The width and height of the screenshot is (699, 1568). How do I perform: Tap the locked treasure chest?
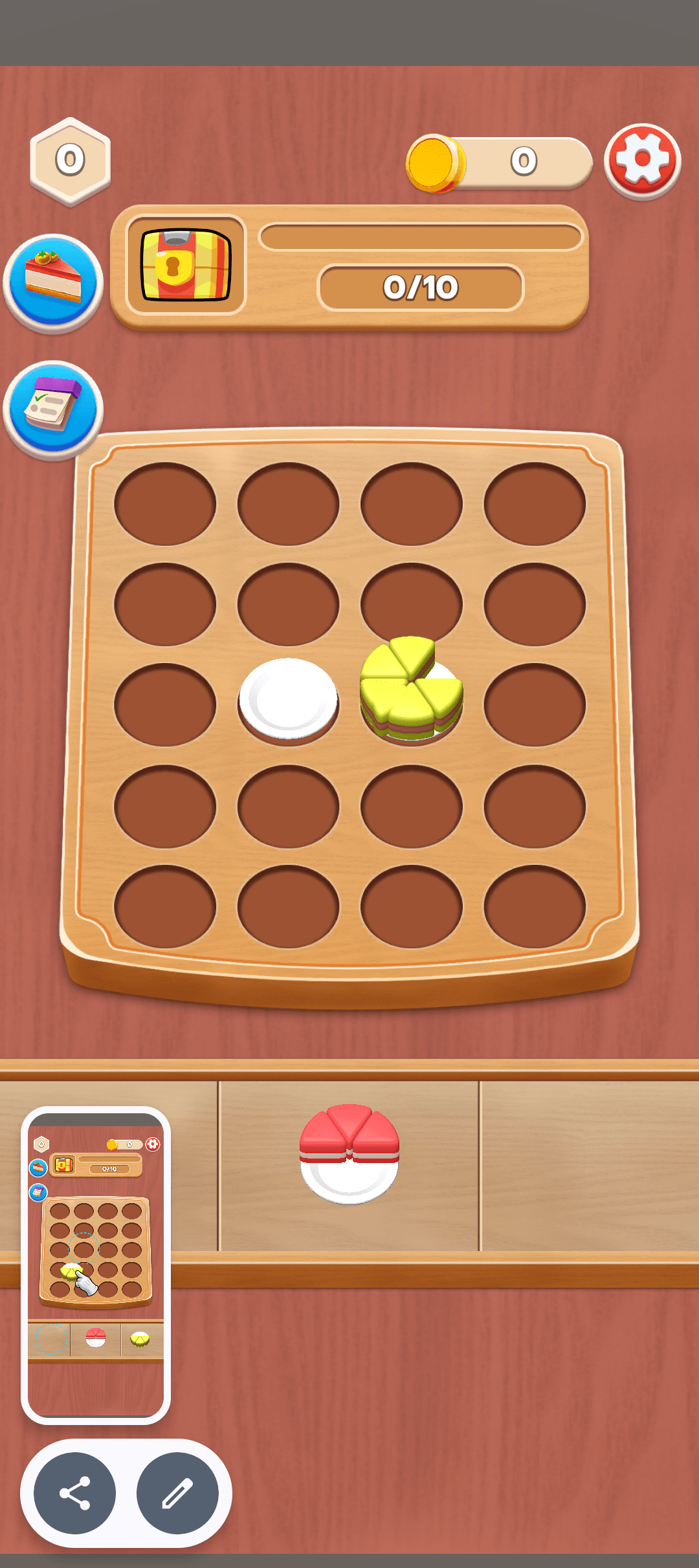(x=186, y=265)
